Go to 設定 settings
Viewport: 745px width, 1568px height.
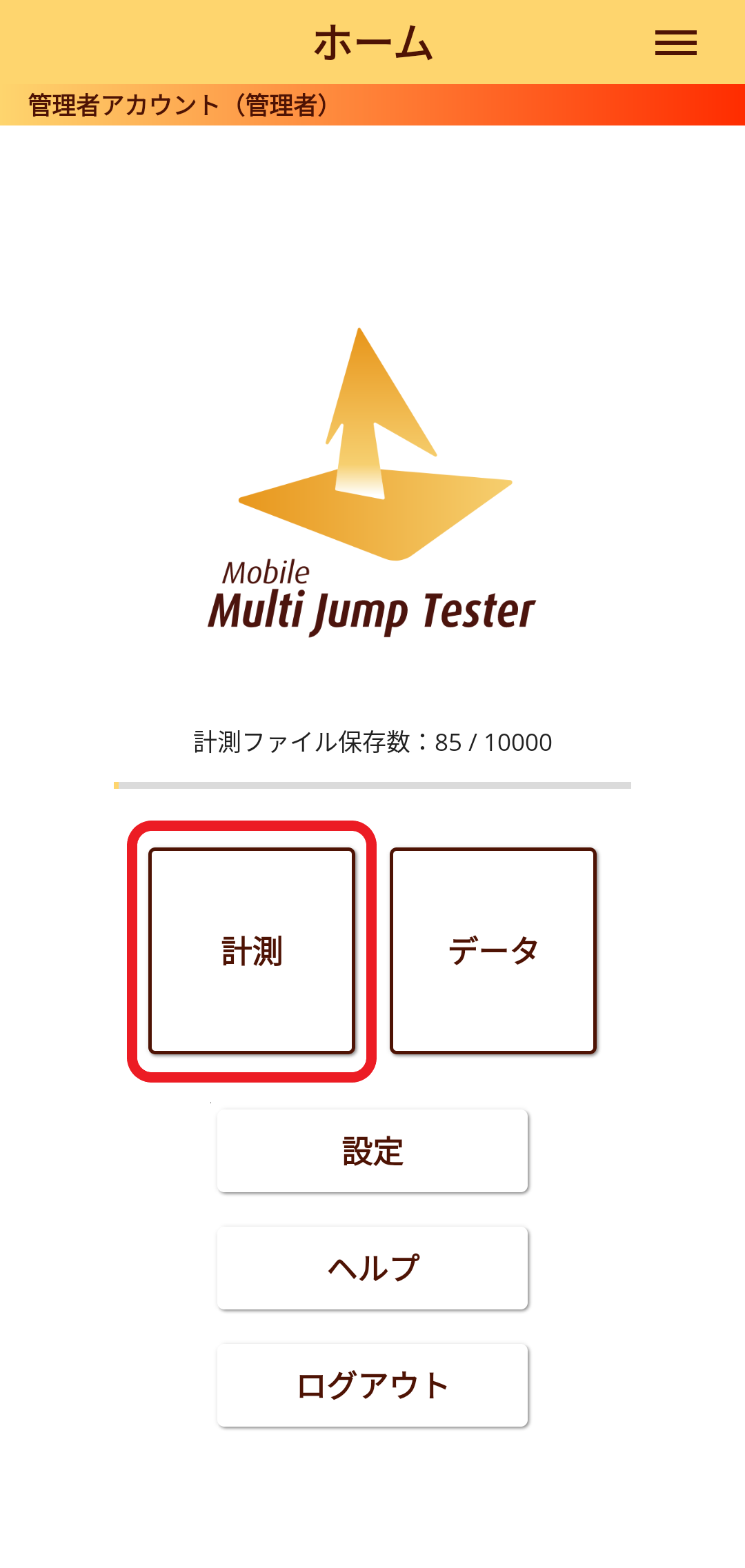(x=372, y=1151)
